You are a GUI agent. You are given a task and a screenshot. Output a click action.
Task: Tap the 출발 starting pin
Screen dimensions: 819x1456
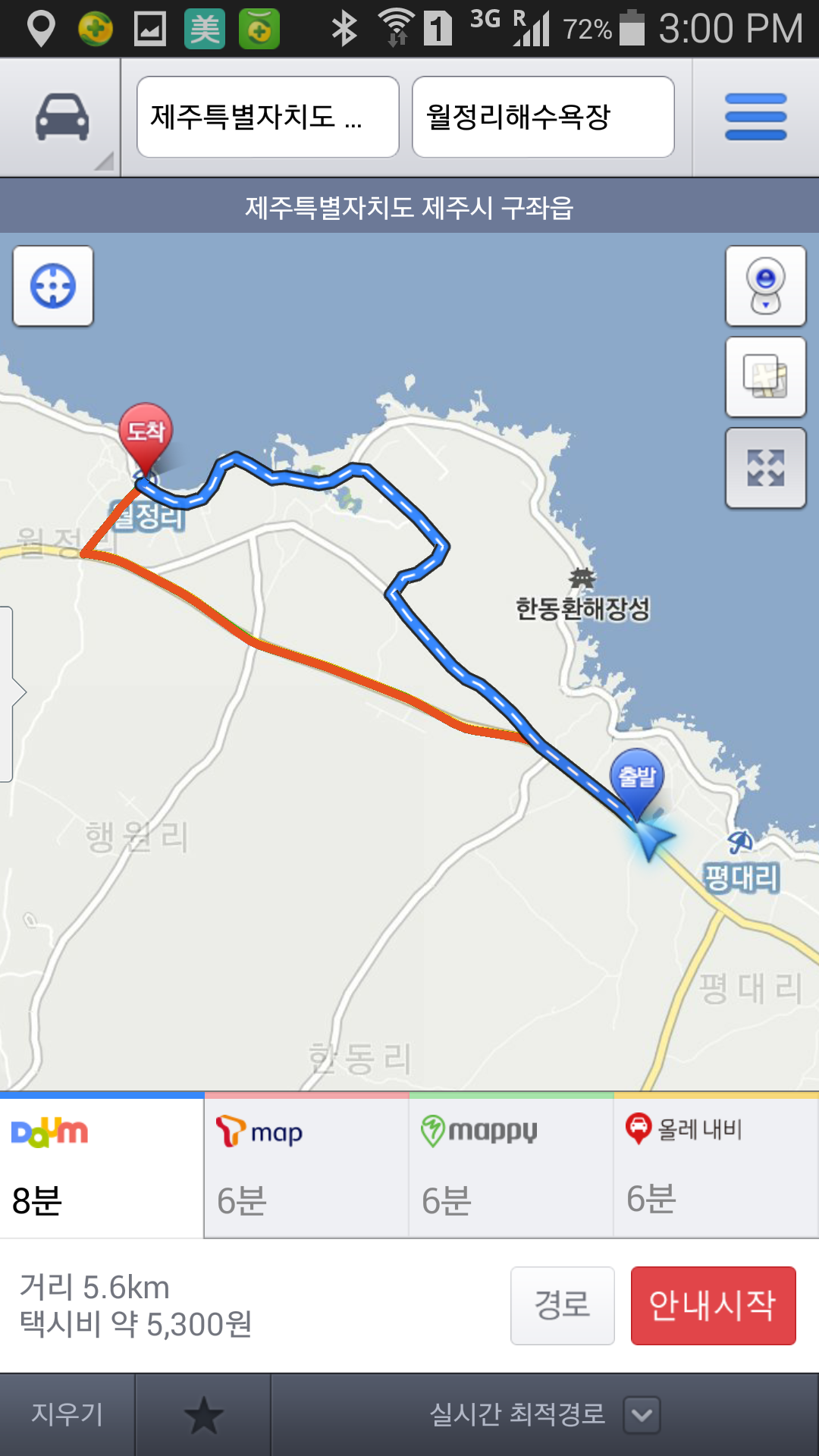636,777
